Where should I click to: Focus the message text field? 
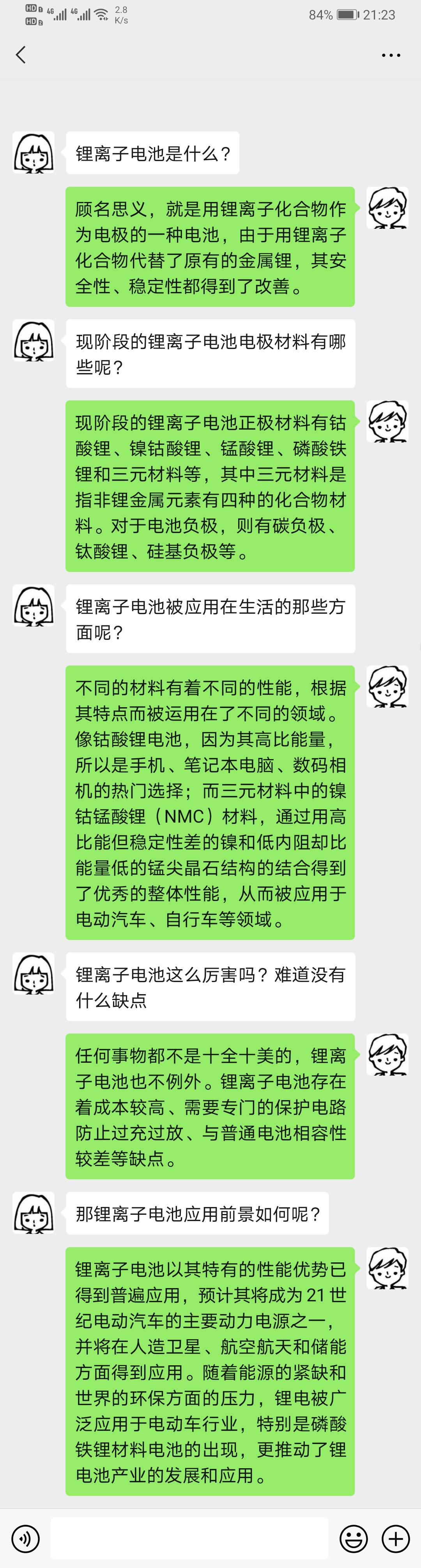tap(189, 1539)
